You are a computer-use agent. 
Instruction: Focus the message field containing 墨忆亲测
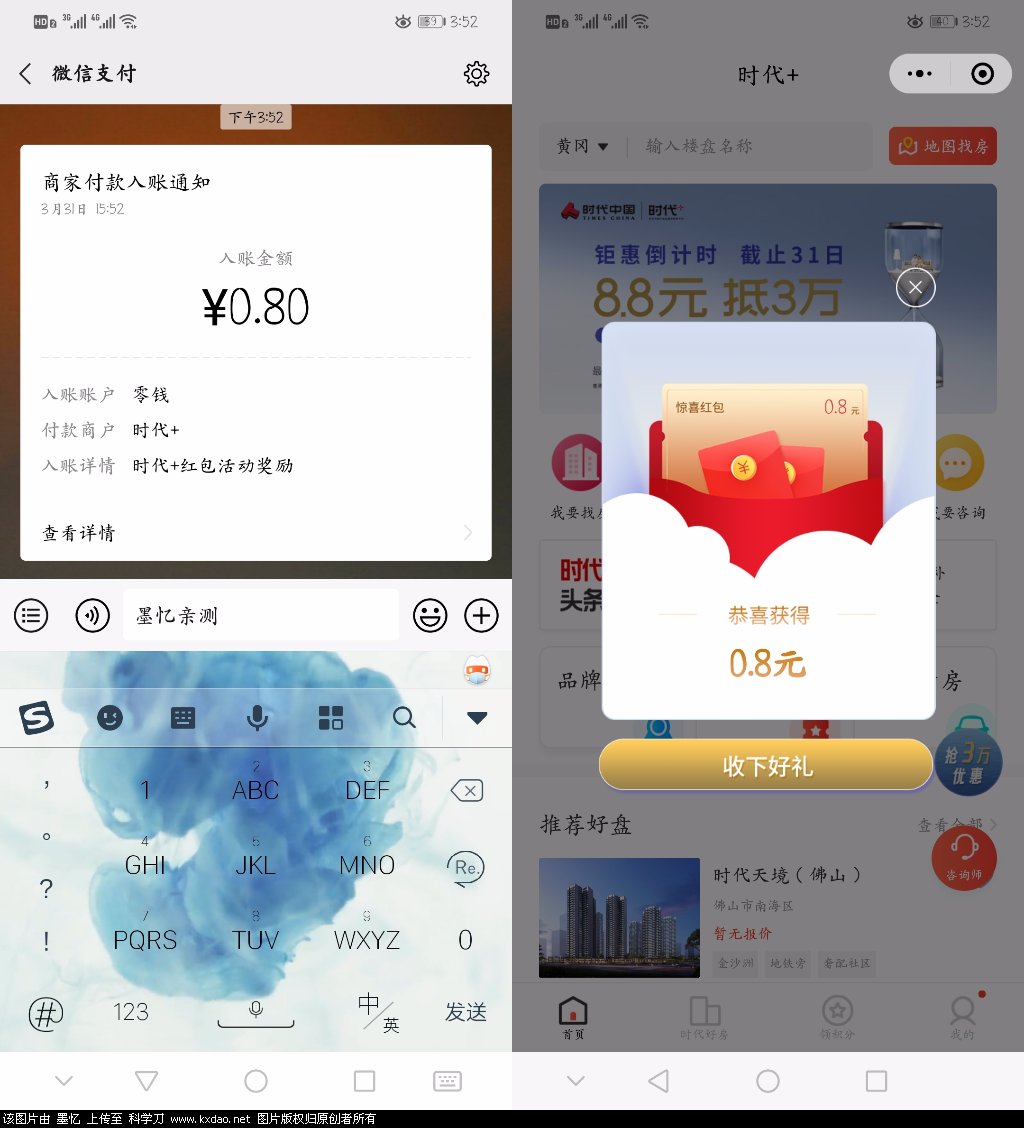tap(260, 615)
